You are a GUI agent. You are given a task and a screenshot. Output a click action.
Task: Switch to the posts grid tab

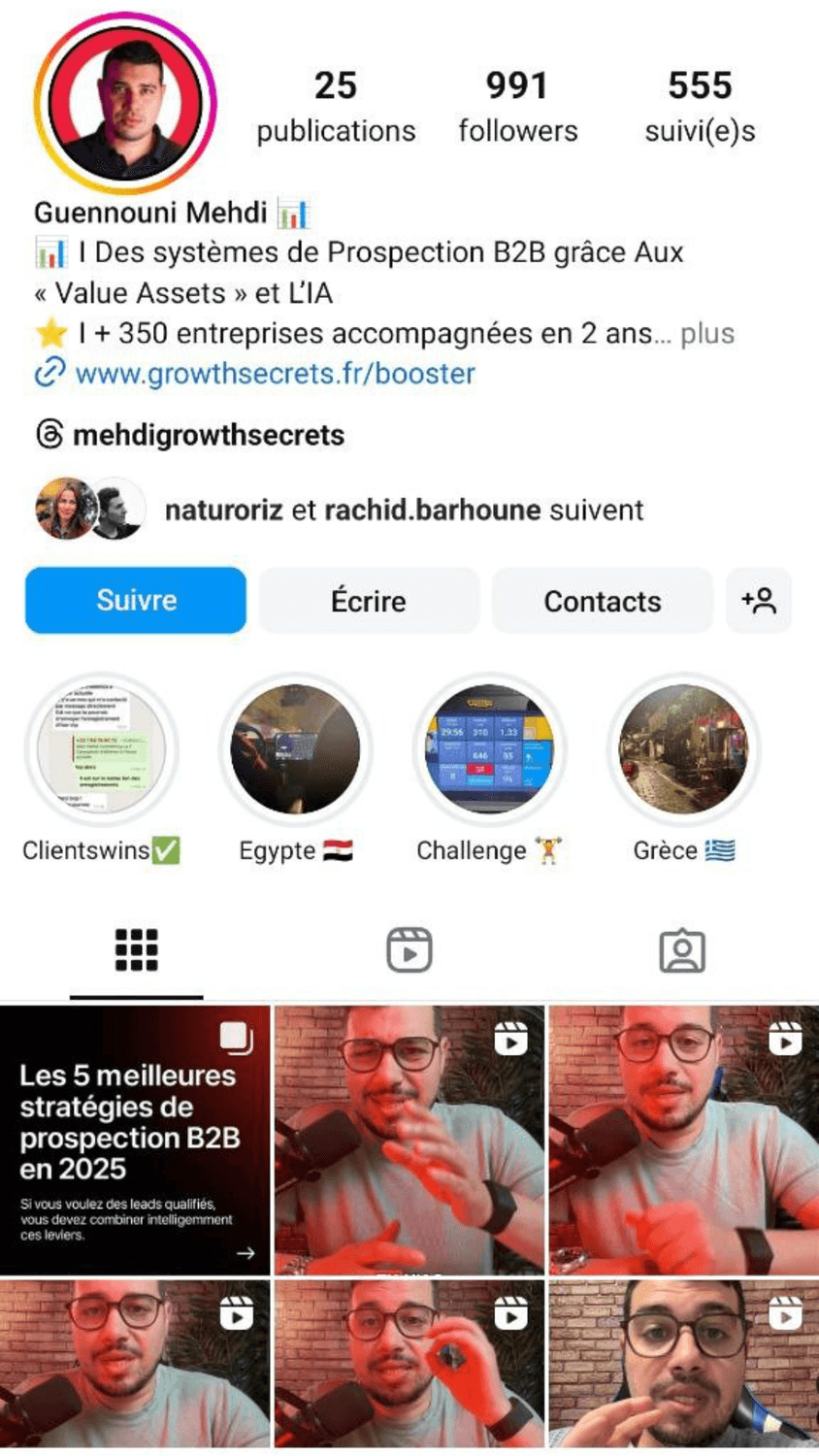(136, 950)
